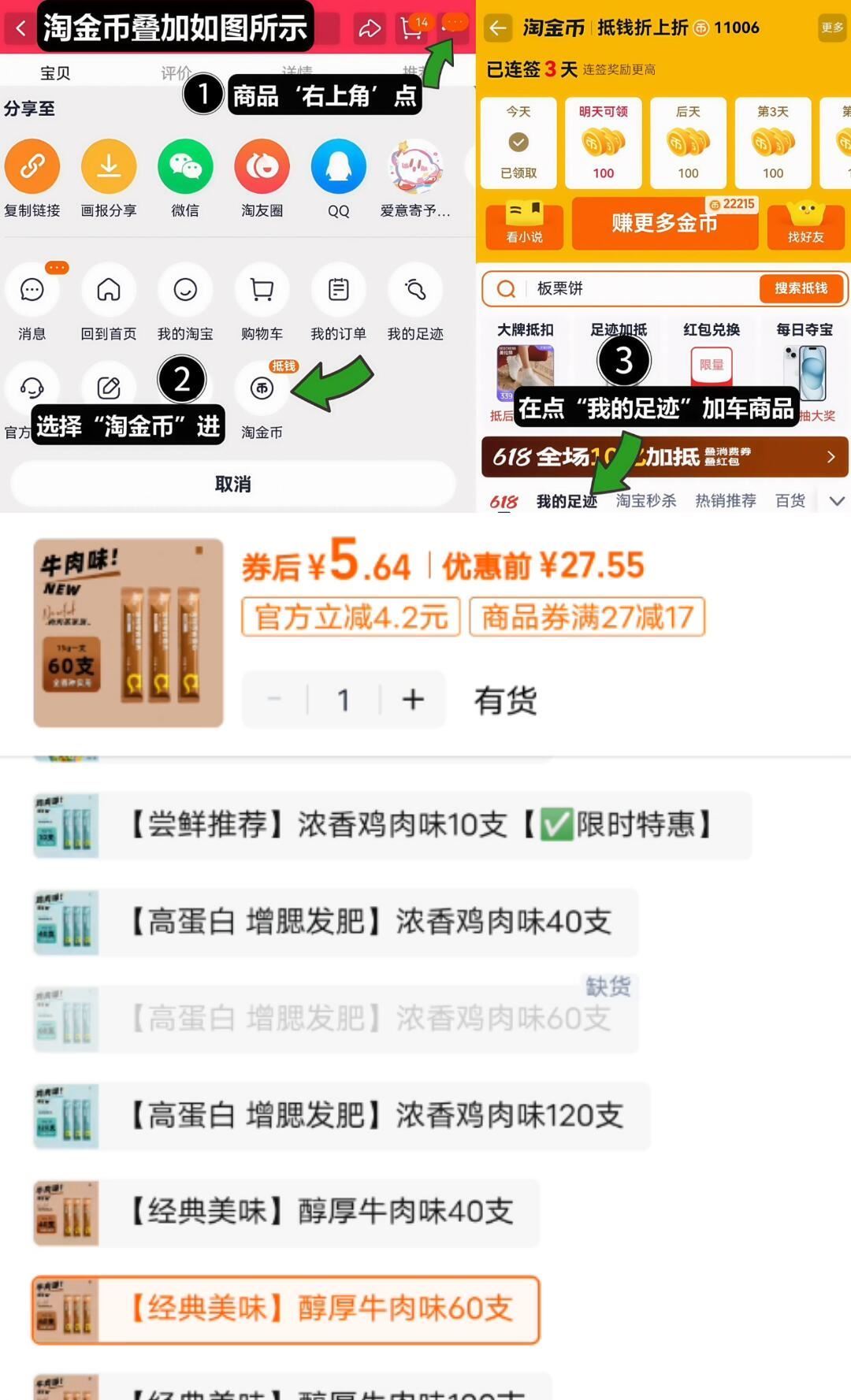
Task: Expand the category list chevron next to 百货
Action: (x=837, y=500)
